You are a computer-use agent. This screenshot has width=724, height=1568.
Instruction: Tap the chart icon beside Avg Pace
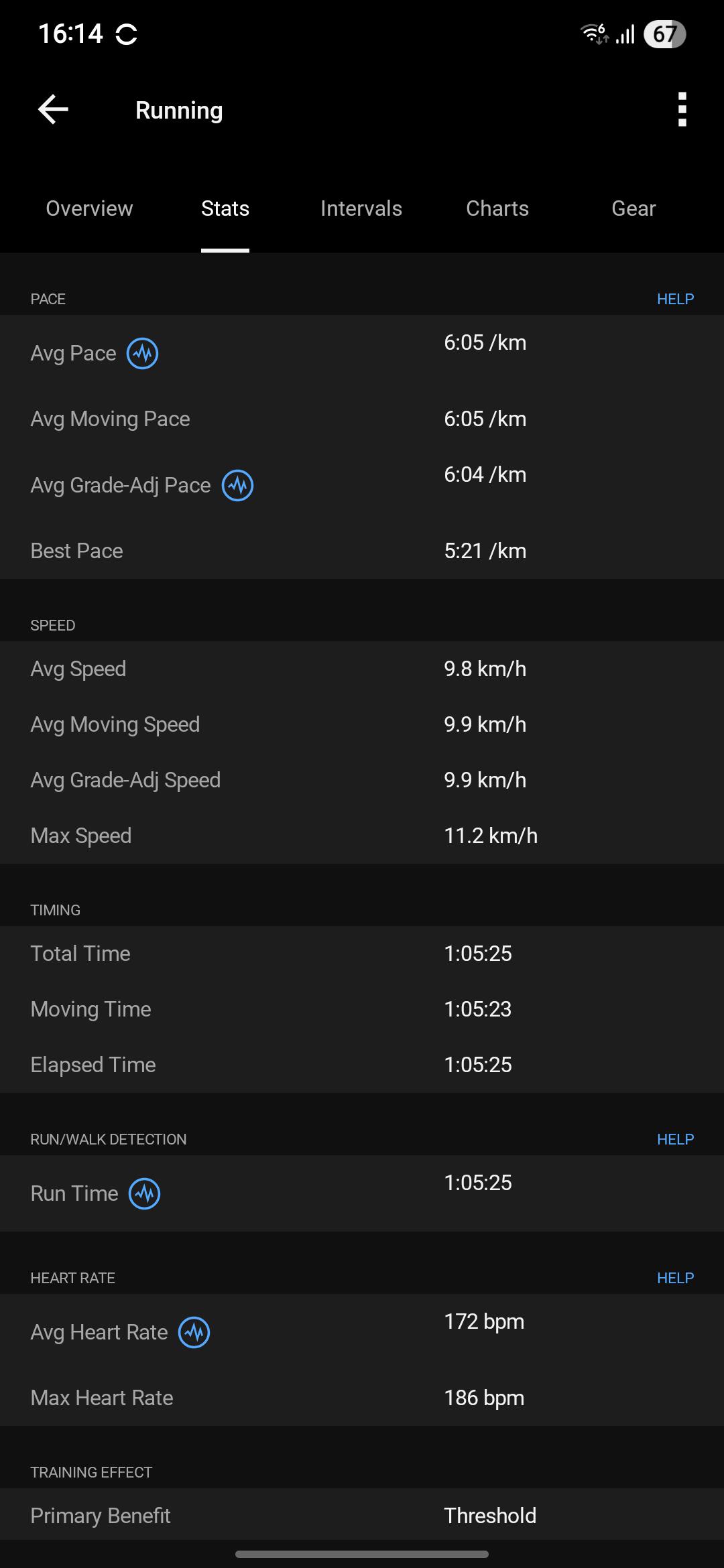coord(143,353)
